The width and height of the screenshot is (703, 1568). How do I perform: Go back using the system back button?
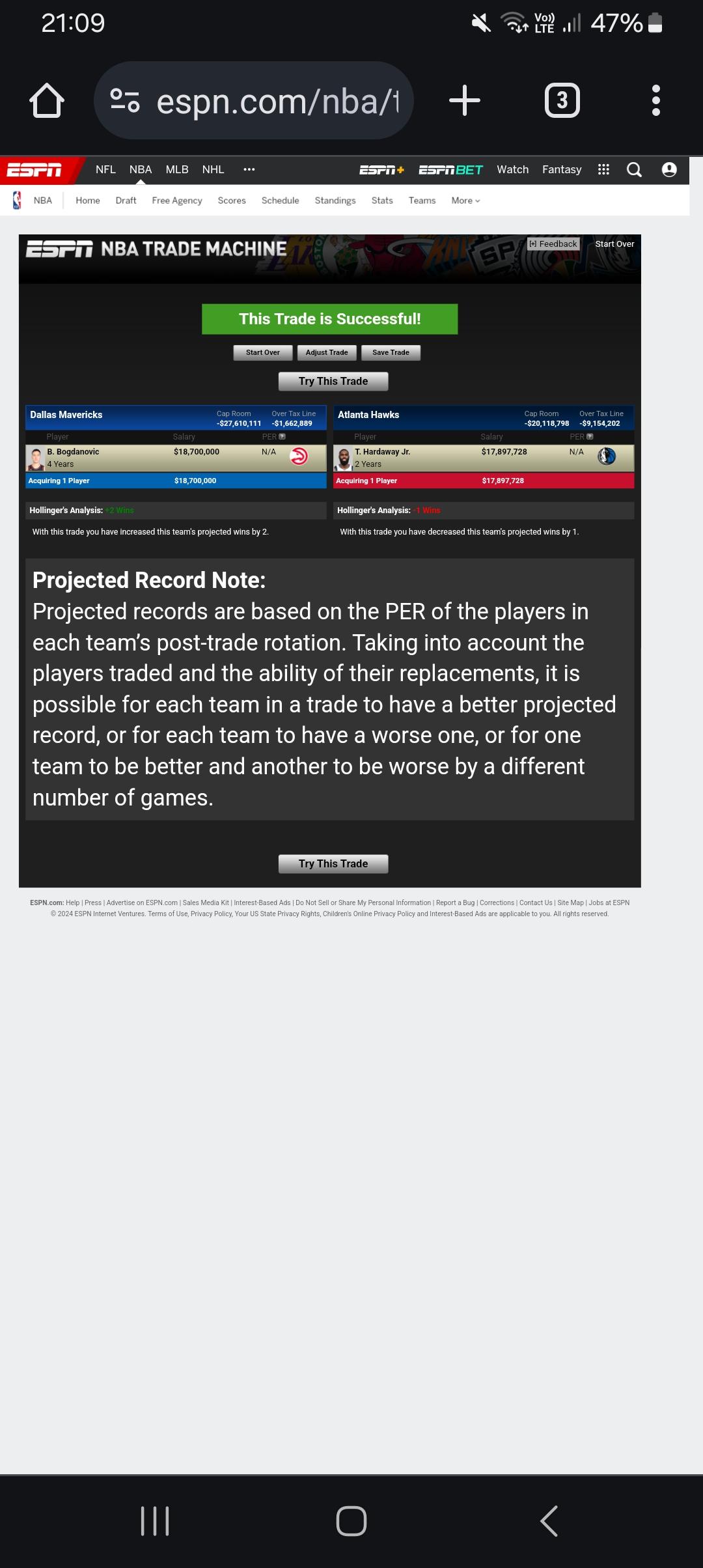(549, 1521)
